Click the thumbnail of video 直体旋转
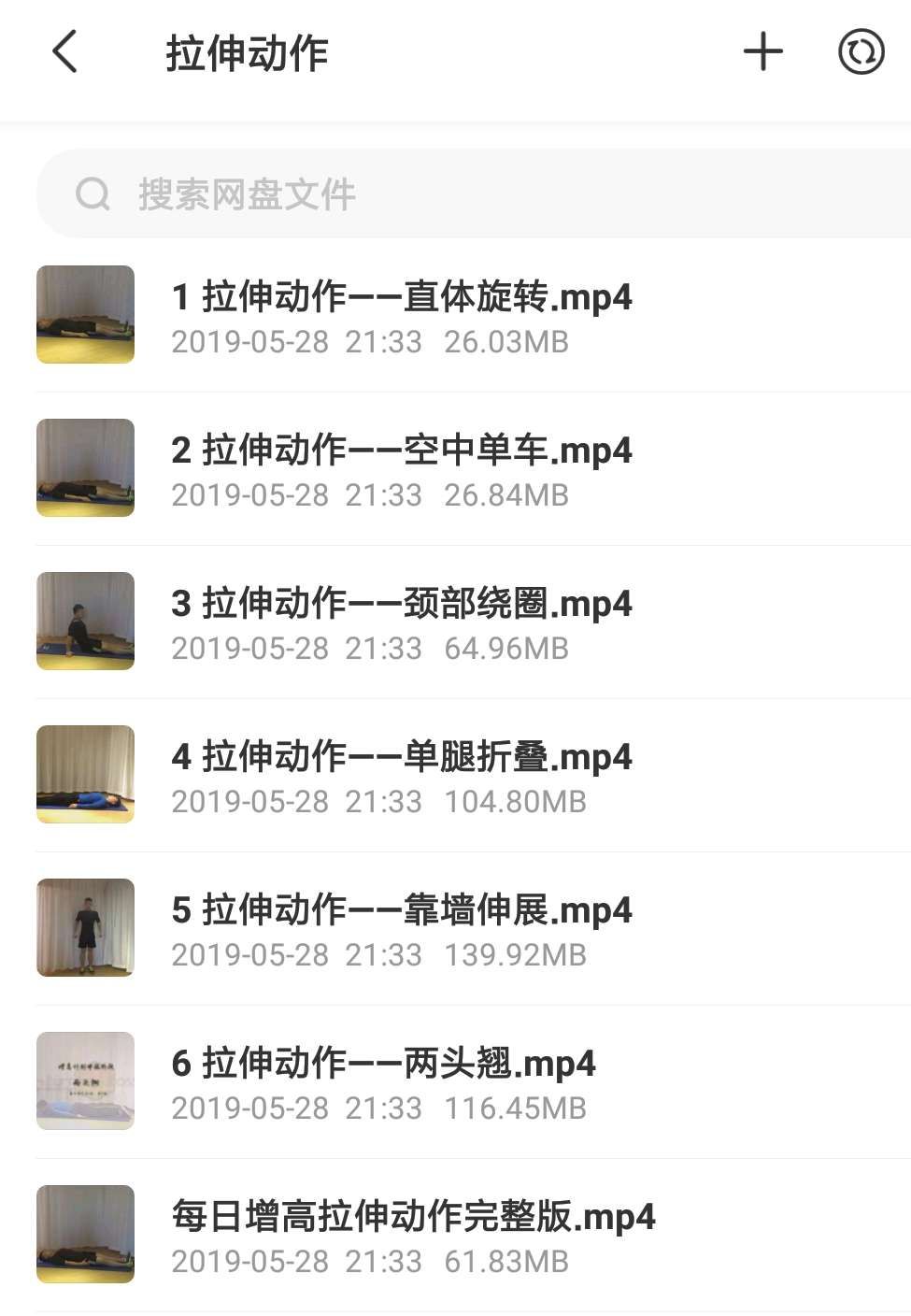The width and height of the screenshot is (911, 1316). coord(85,315)
